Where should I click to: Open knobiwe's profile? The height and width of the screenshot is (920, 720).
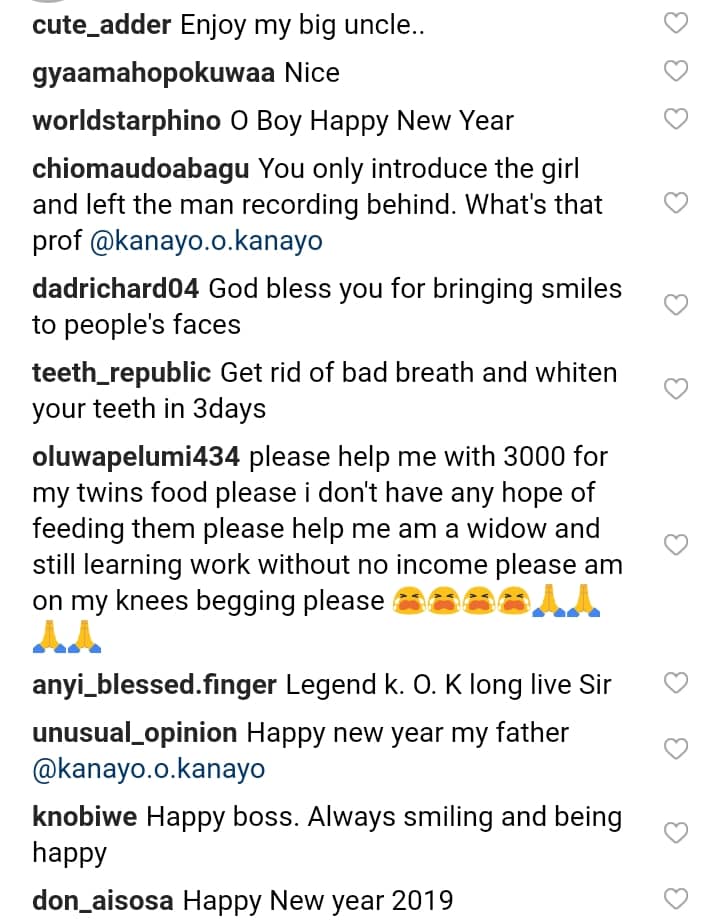coord(85,817)
